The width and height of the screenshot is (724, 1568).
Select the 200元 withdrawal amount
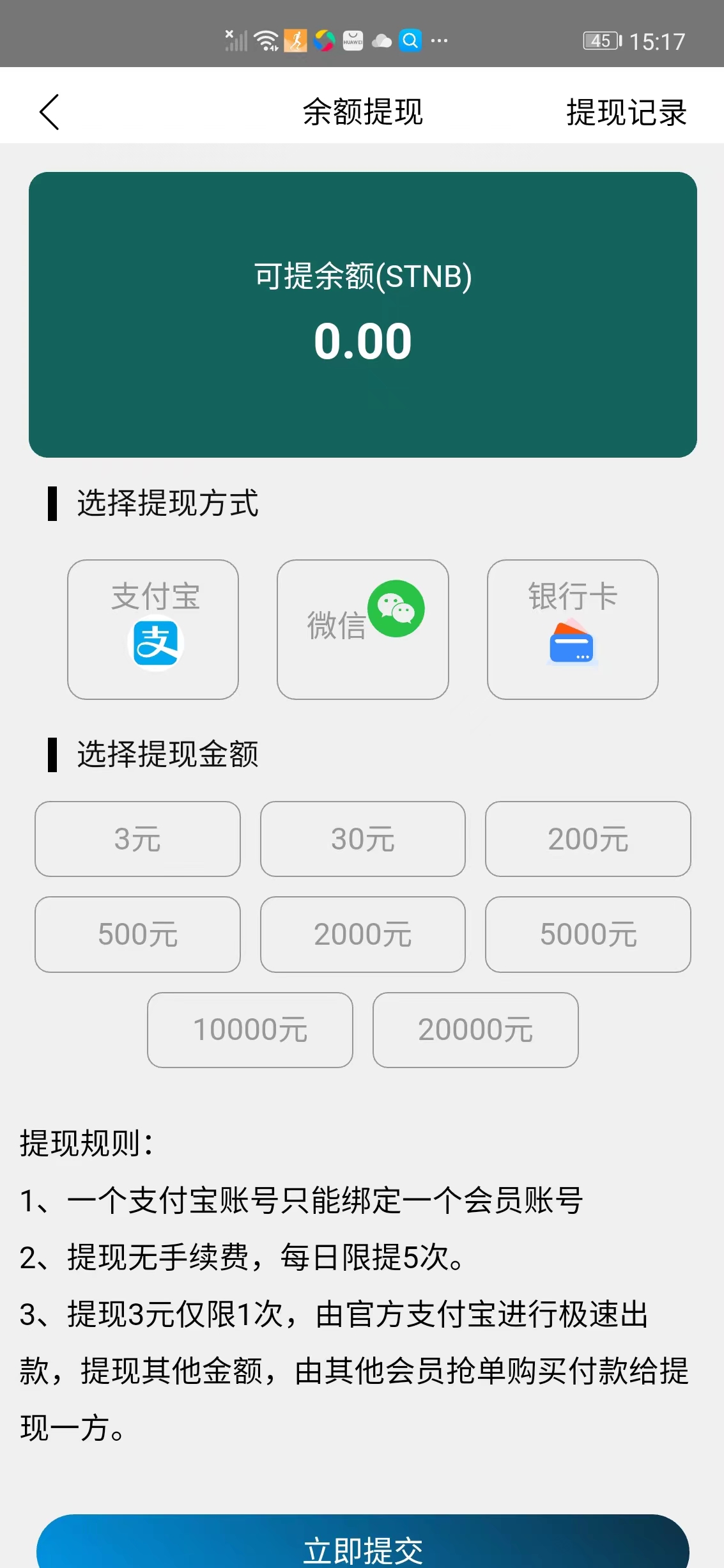(x=587, y=839)
